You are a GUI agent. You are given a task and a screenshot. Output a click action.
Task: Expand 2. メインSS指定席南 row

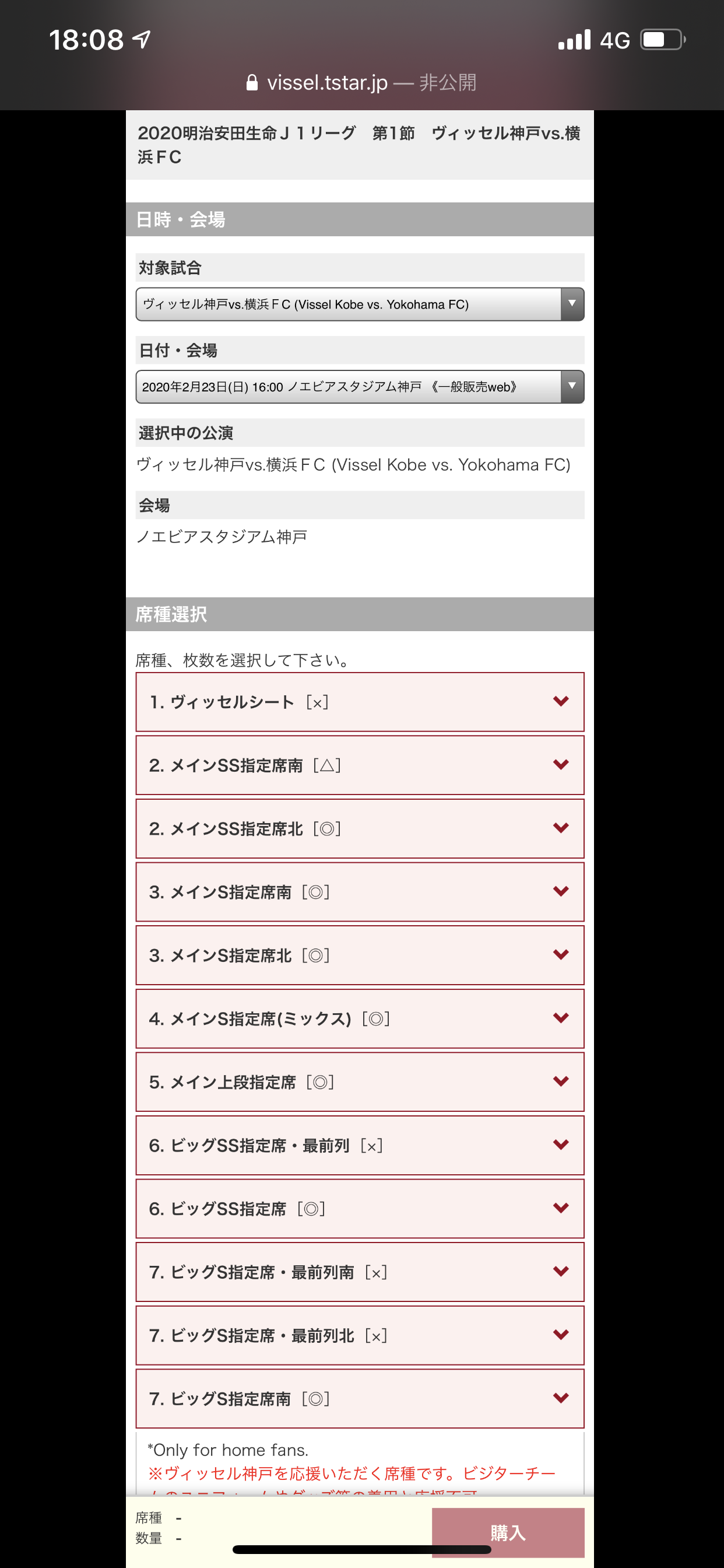point(360,765)
